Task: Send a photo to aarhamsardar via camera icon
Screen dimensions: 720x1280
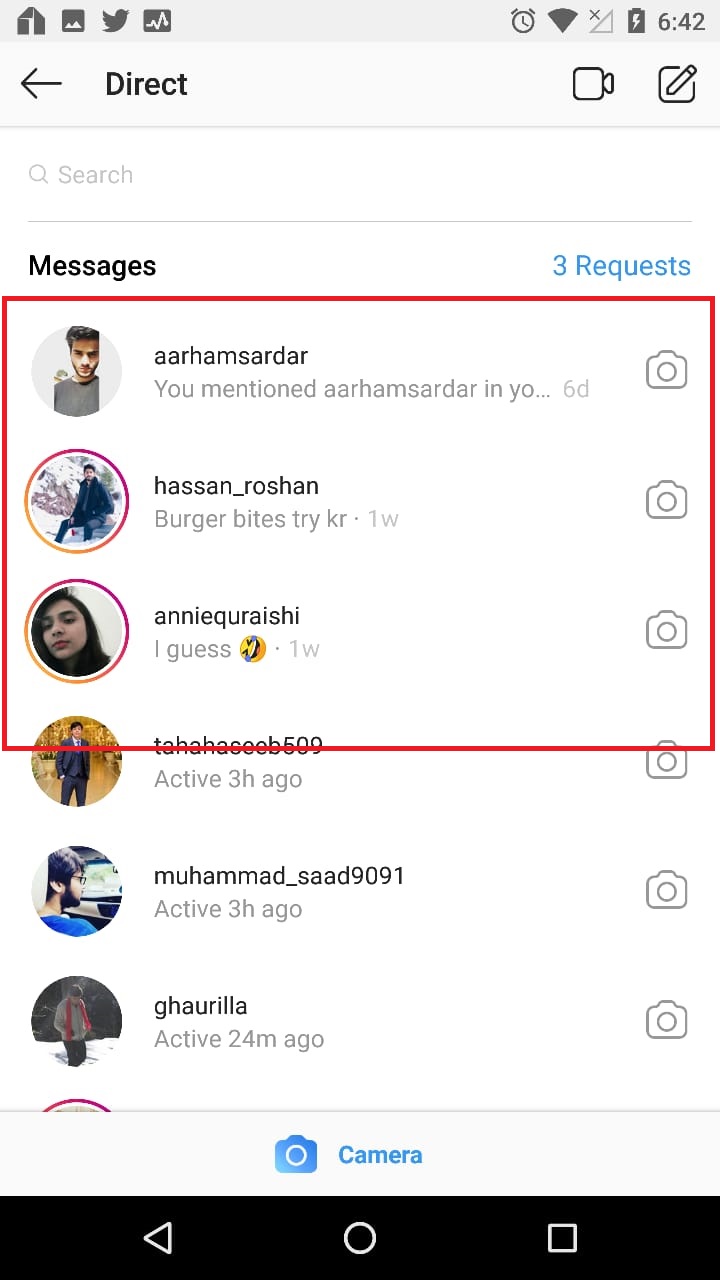Action: point(666,371)
